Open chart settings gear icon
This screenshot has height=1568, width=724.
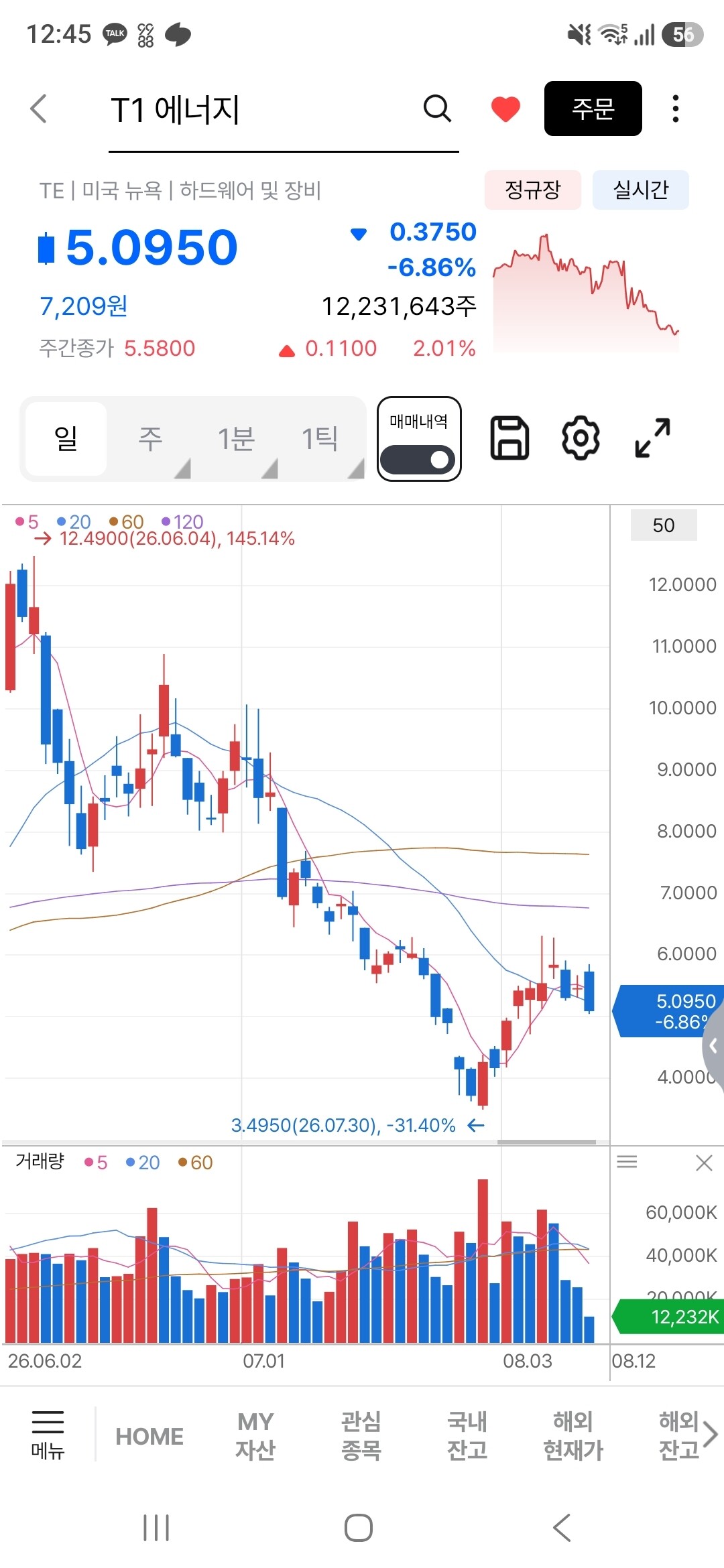pos(581,438)
